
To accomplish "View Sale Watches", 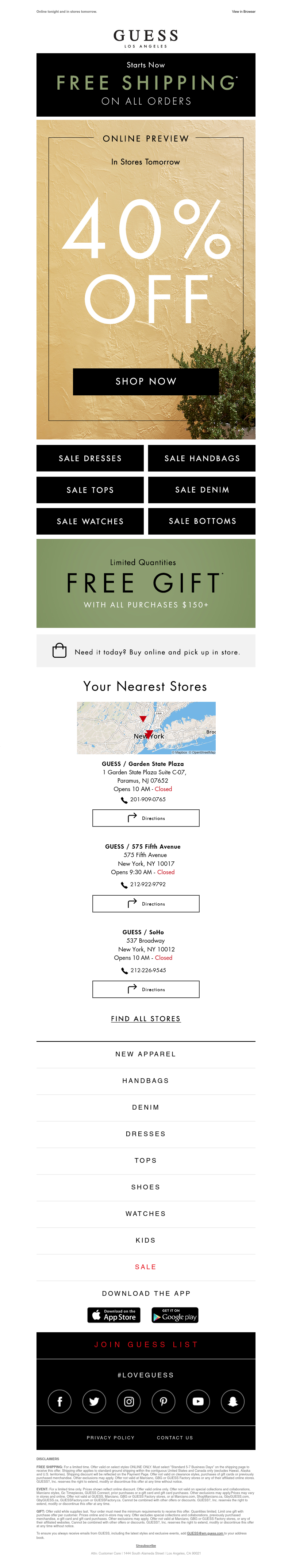I will click(90, 521).
